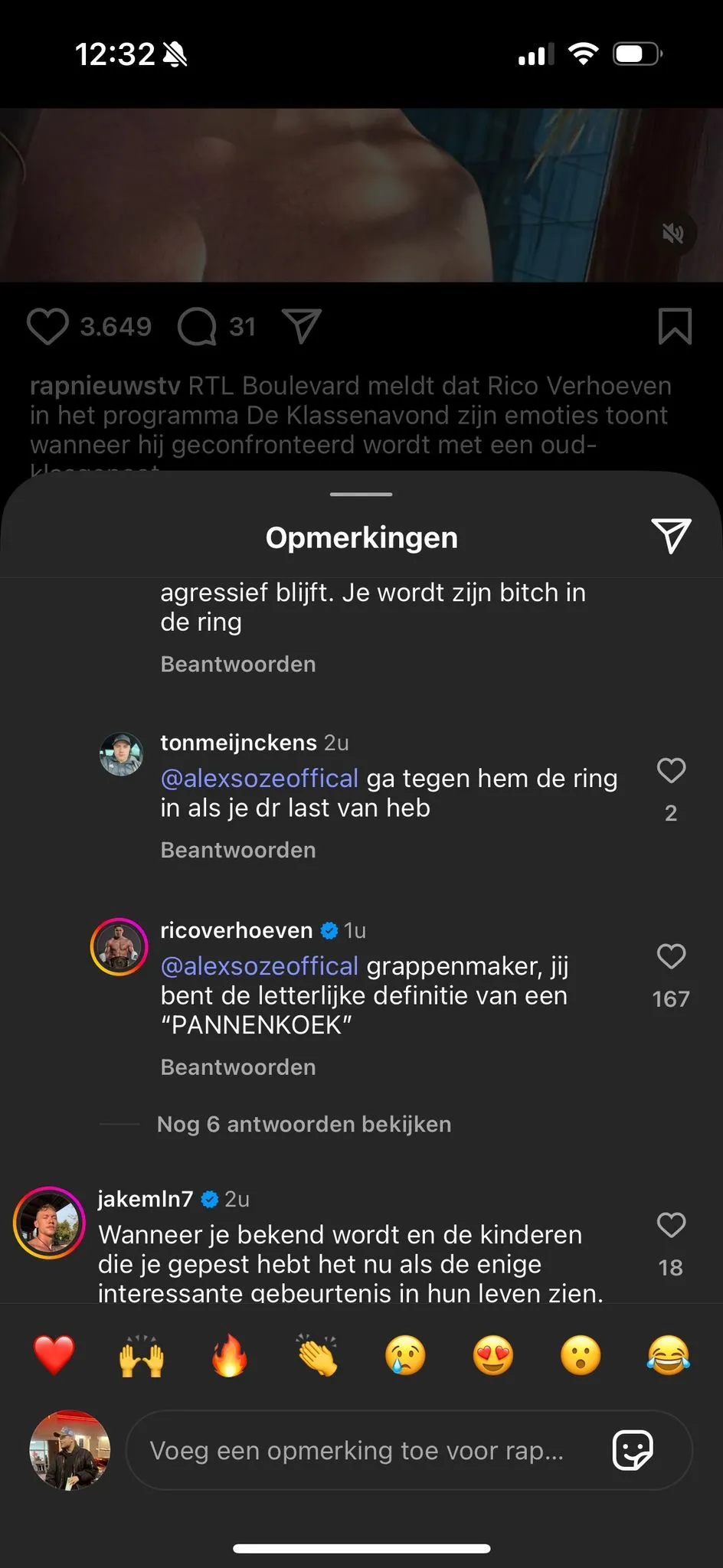723x1568 pixels.
Task: Open jakemln7's profile via username
Action: click(146, 1199)
